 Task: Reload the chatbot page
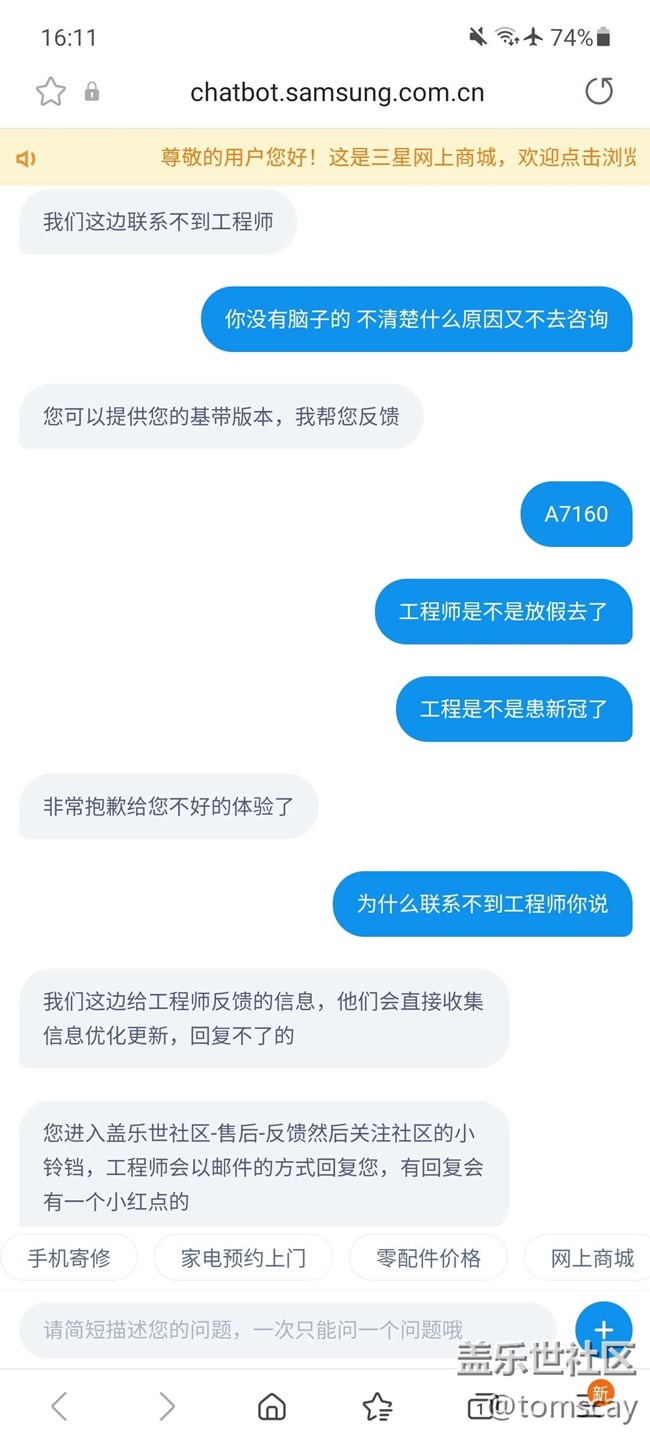coord(598,92)
